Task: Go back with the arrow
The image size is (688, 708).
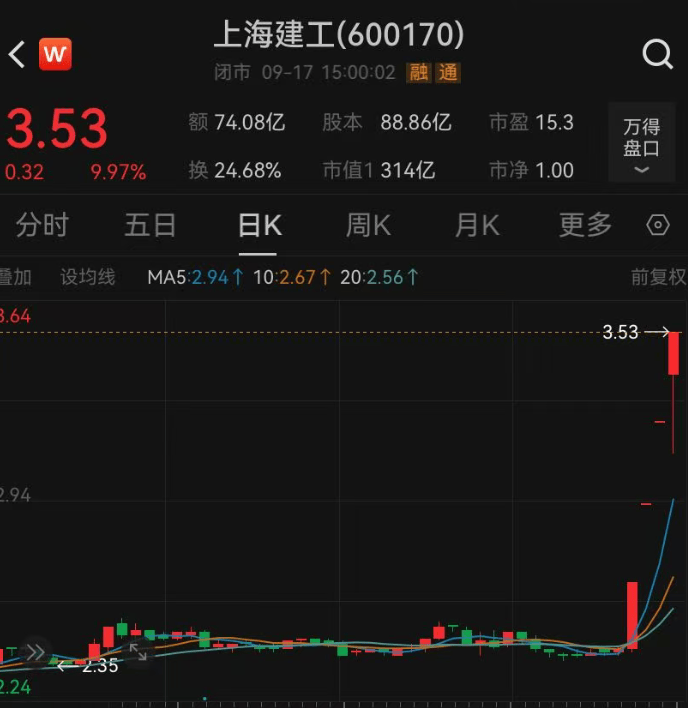Action: click(16, 54)
